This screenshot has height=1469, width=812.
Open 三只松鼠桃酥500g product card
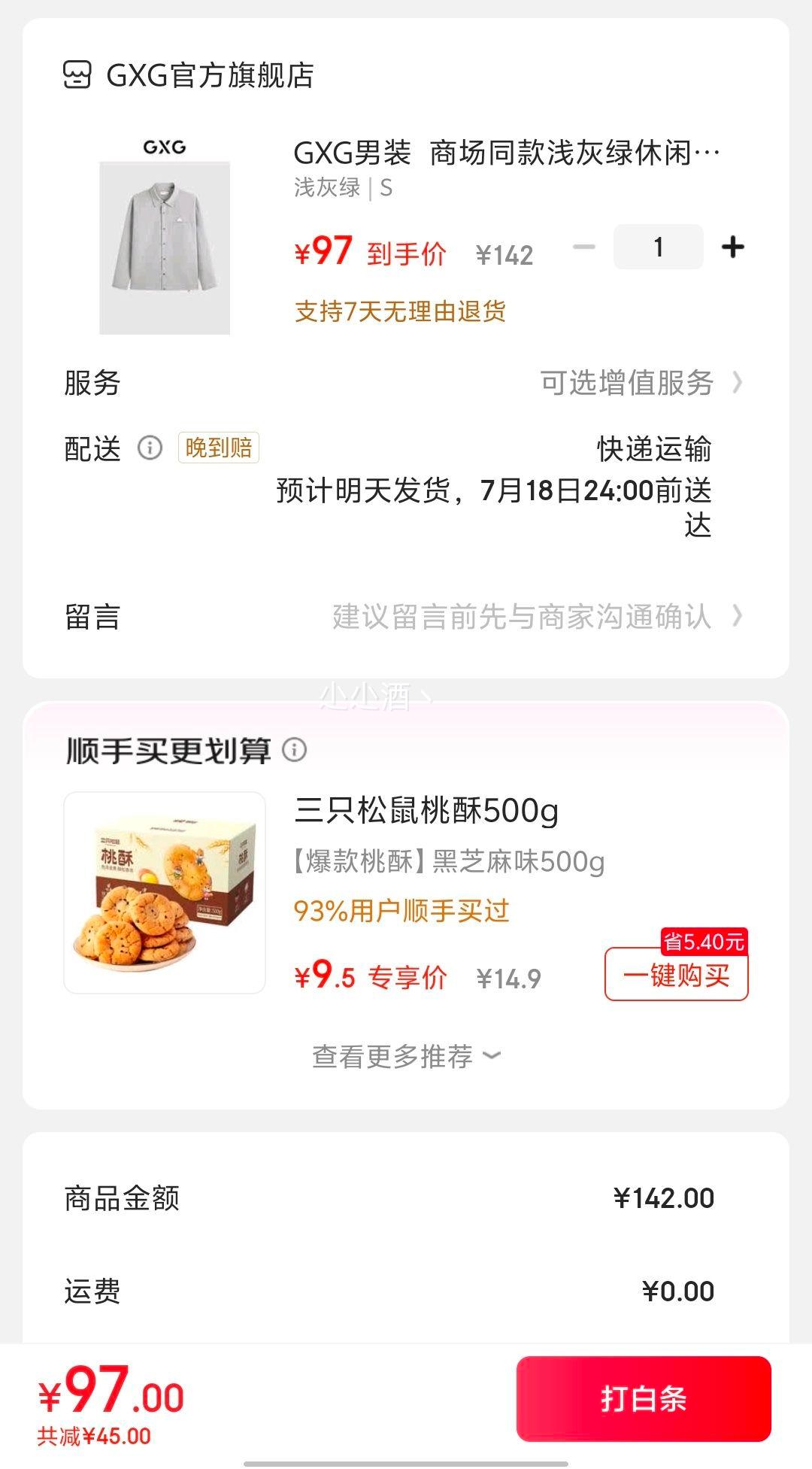click(426, 812)
